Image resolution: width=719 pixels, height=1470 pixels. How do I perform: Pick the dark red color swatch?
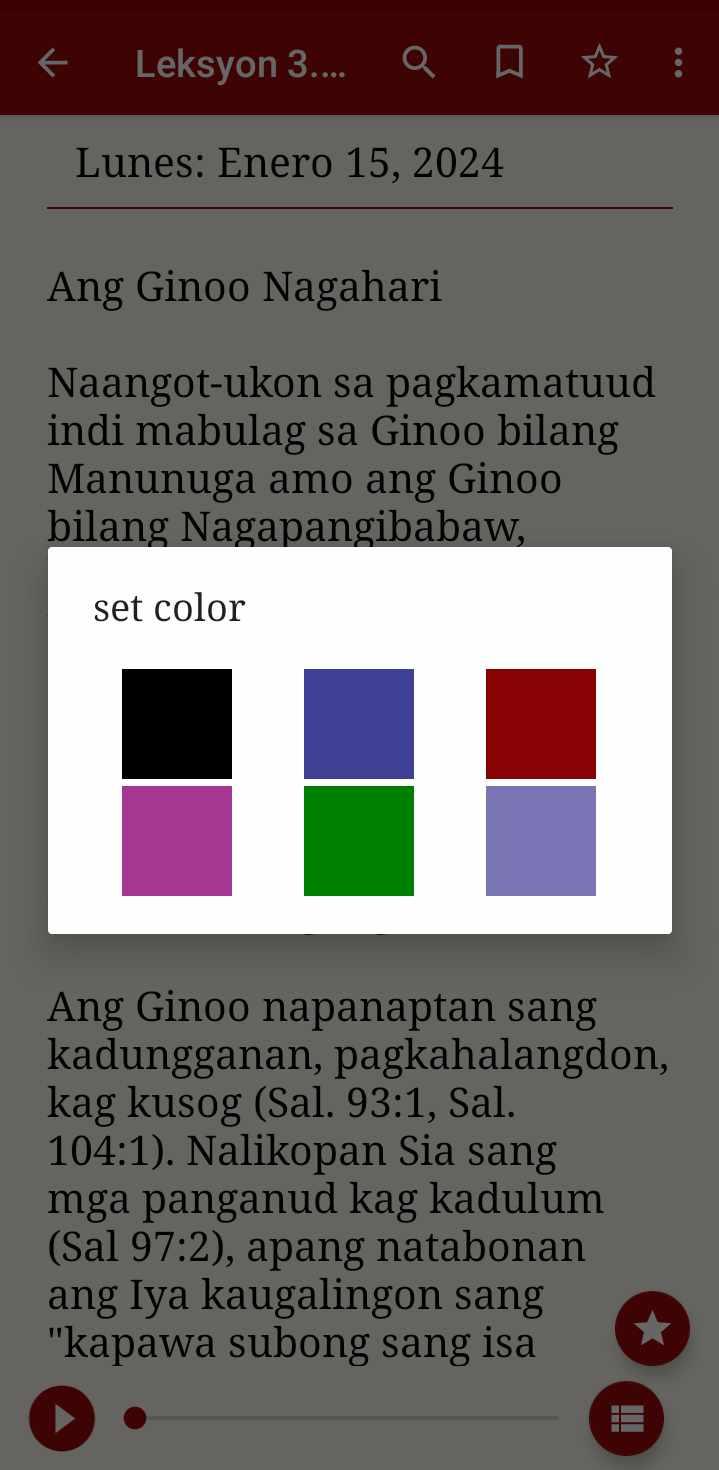[x=541, y=724]
